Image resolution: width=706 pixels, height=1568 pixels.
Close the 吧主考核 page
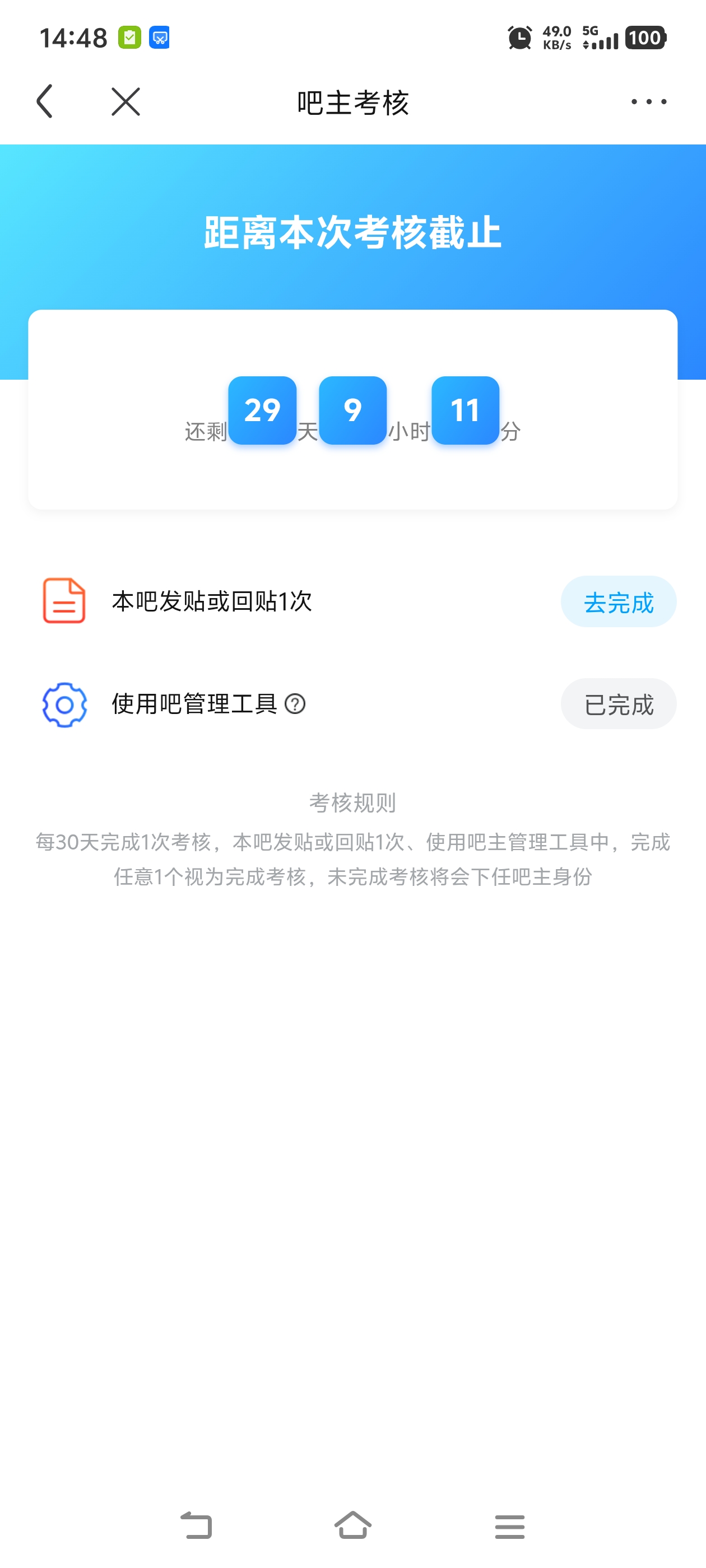pos(126,101)
